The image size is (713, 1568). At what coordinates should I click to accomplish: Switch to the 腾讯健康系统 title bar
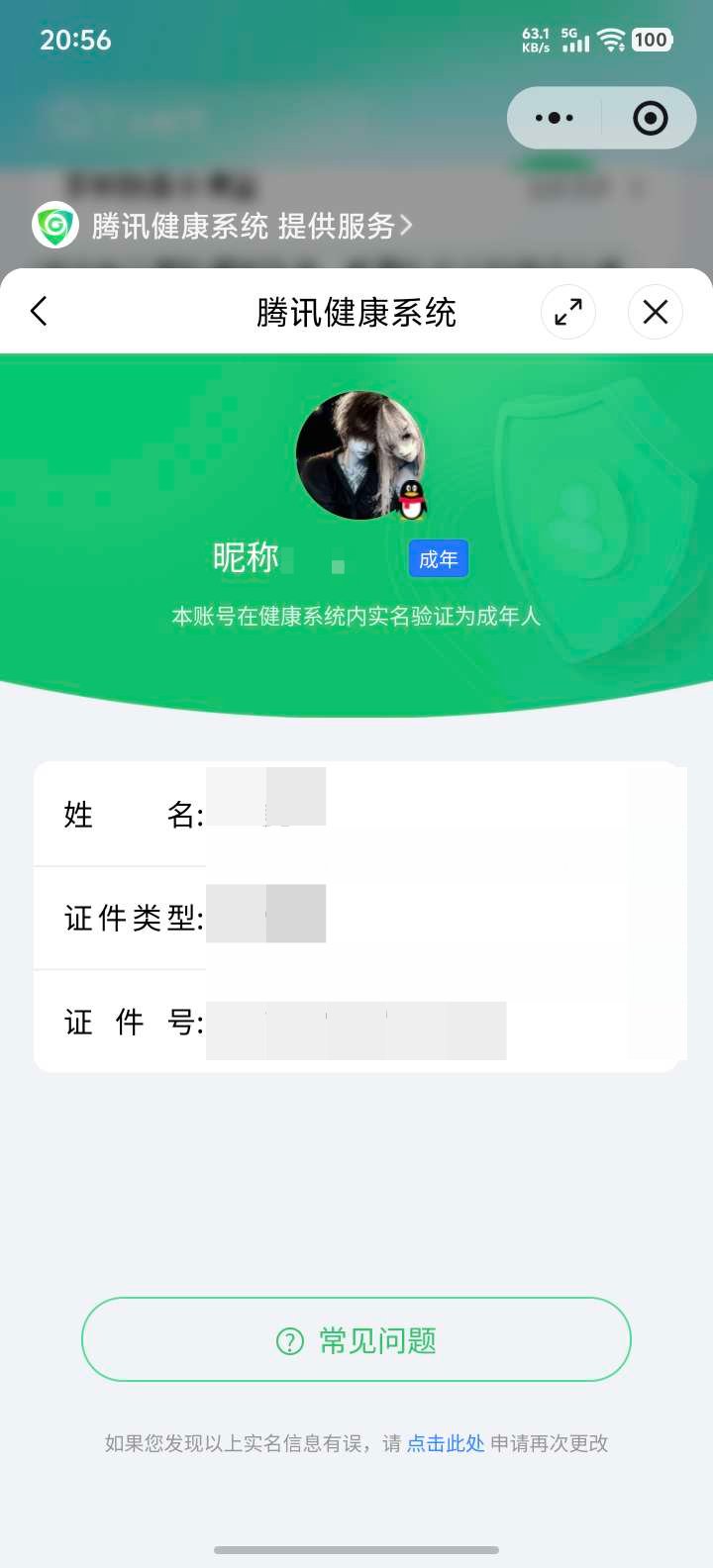[x=356, y=312]
